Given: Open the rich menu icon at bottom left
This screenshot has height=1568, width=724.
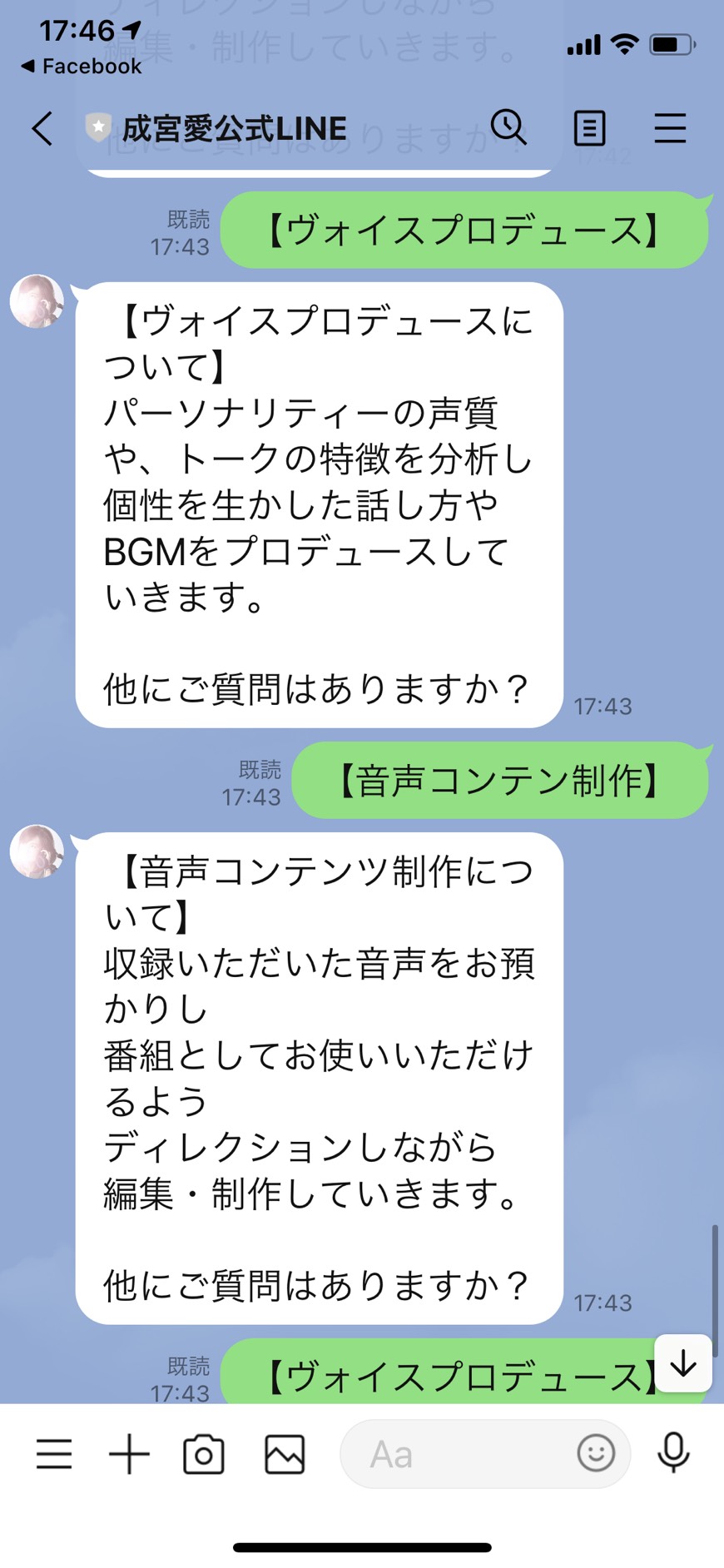Looking at the screenshot, I should click(54, 1454).
